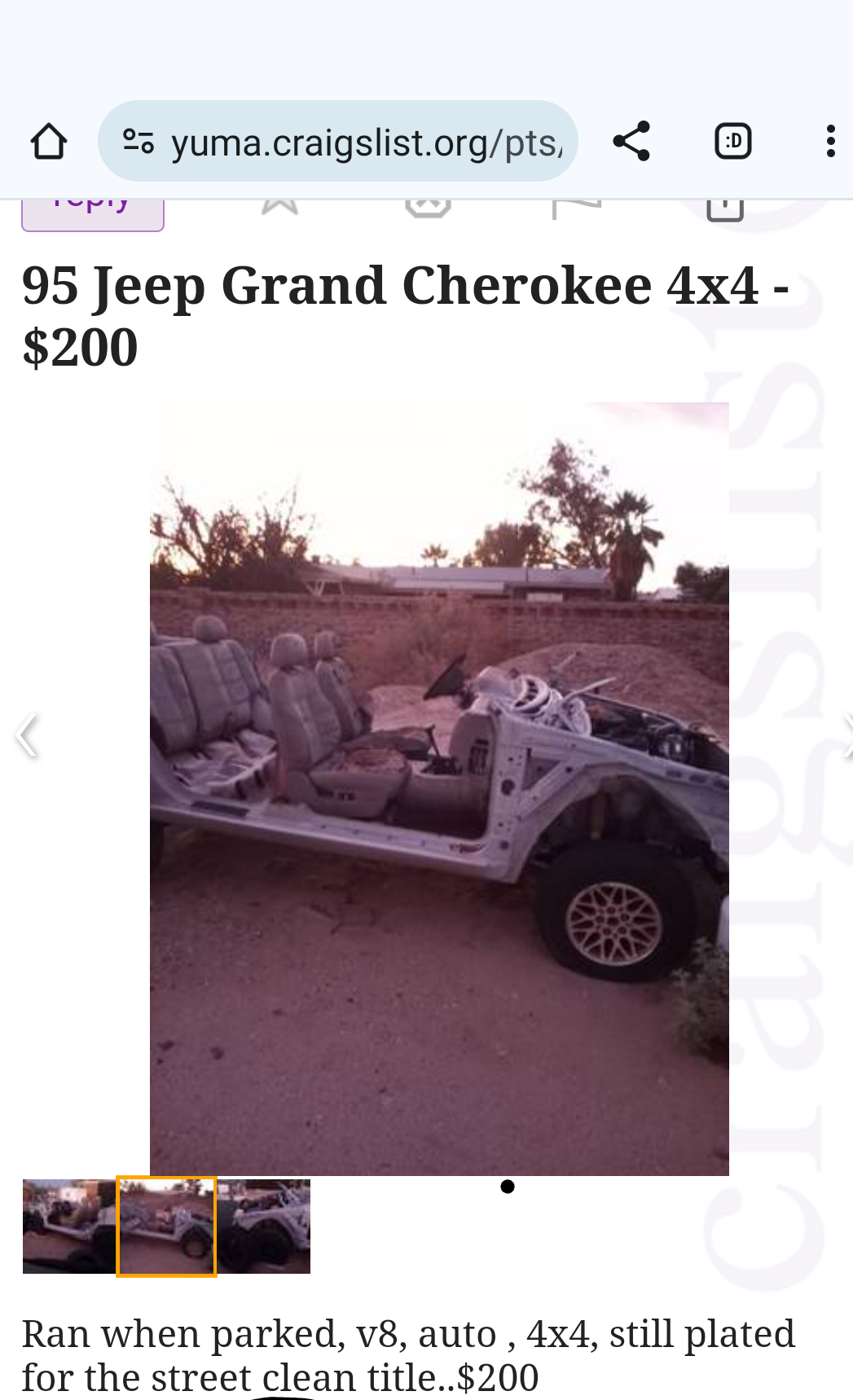The width and height of the screenshot is (853, 1400).
Task: Tap the reply button on the listing
Action: (92, 213)
